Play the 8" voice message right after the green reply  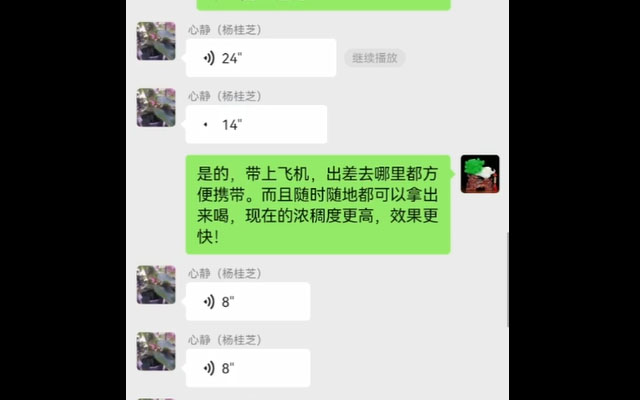(x=247, y=302)
